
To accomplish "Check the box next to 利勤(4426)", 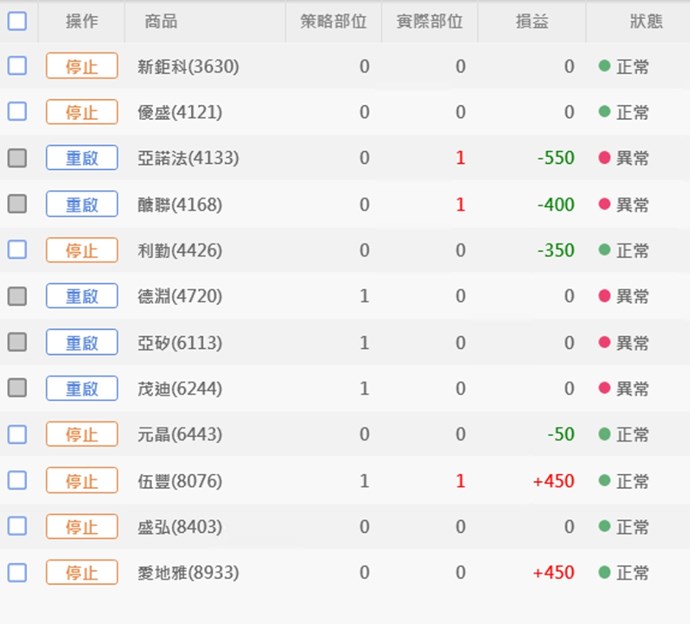I will 17,249.
